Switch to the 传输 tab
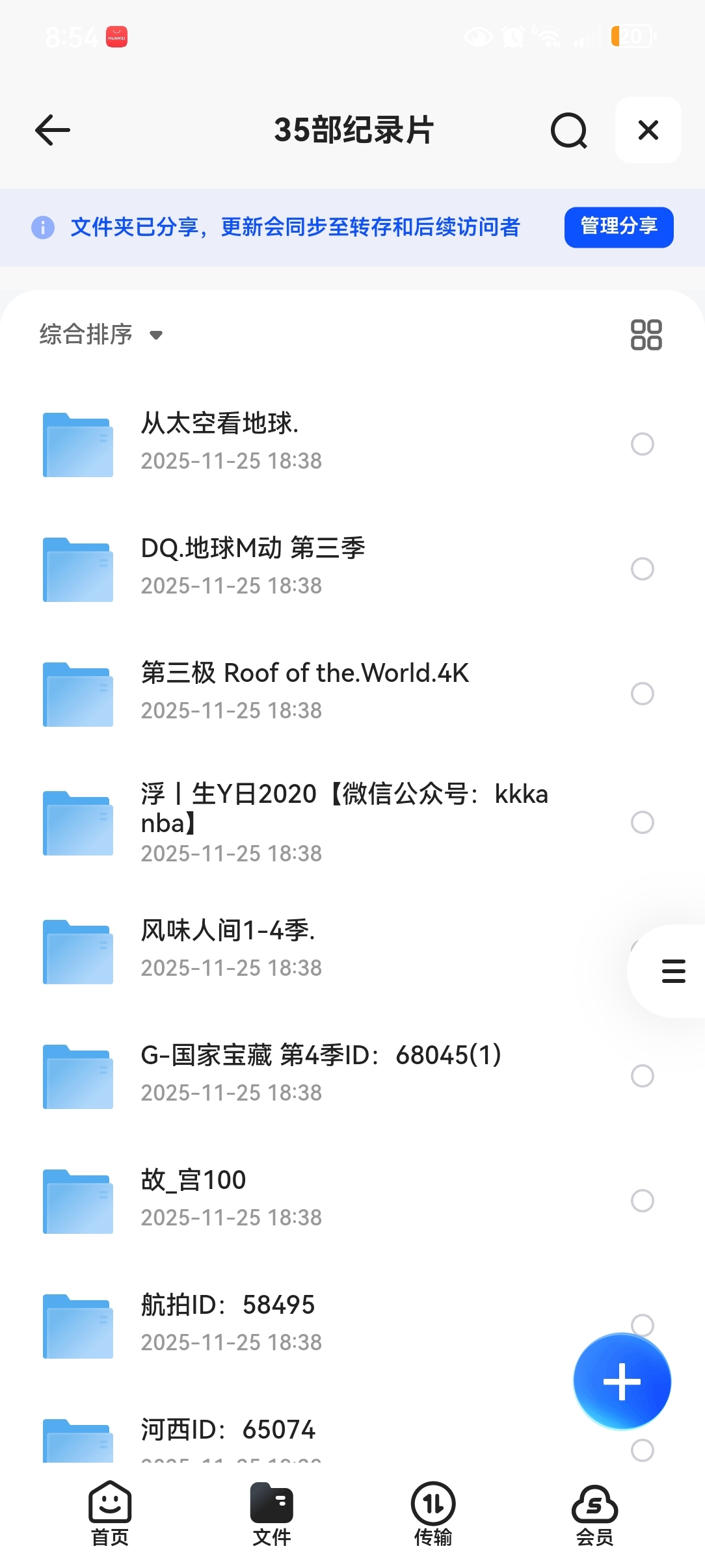 [x=432, y=1513]
